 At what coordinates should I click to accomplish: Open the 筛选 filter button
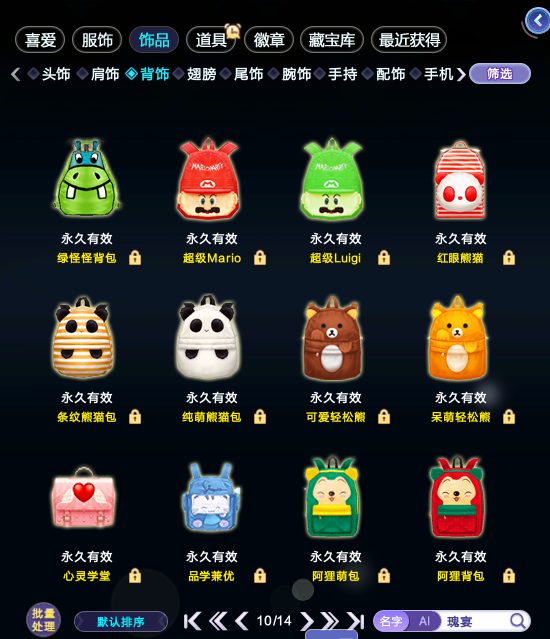click(x=500, y=74)
